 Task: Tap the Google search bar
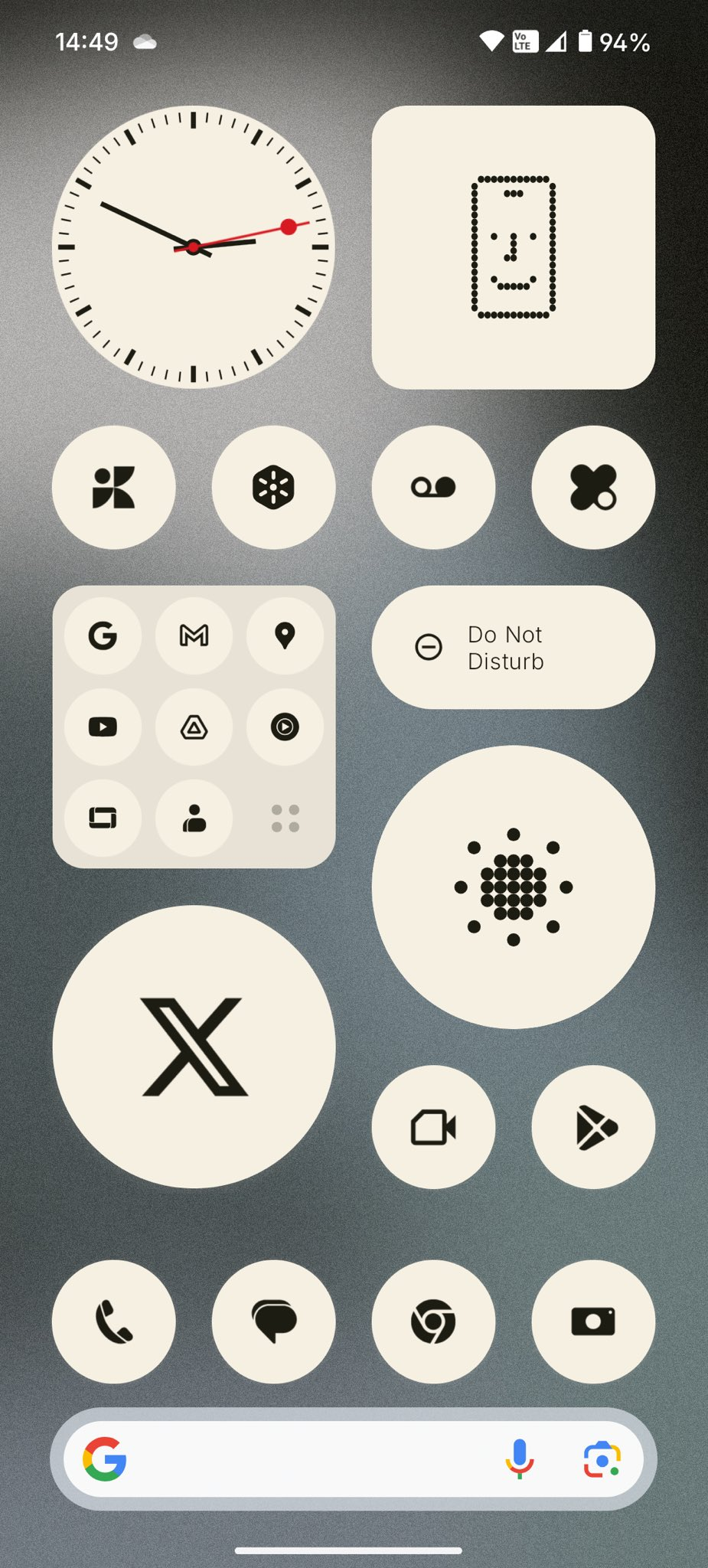point(306,1459)
